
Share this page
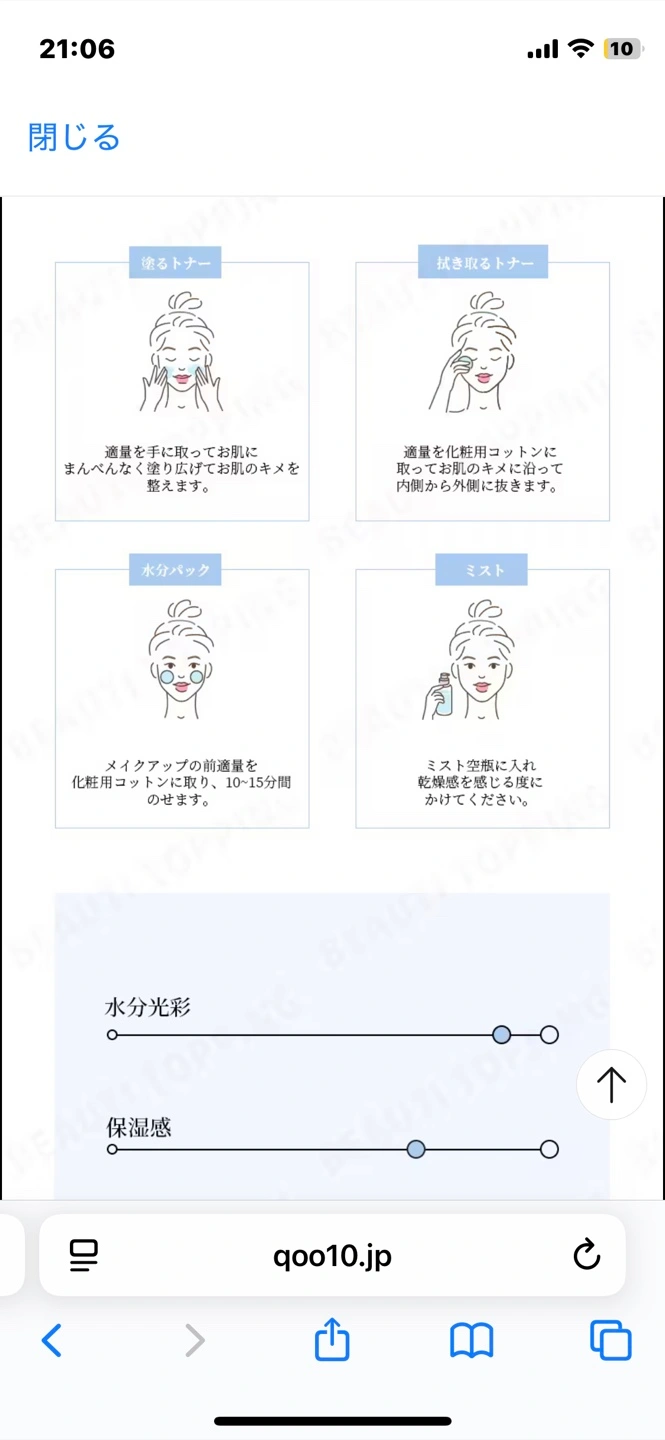point(332,1340)
